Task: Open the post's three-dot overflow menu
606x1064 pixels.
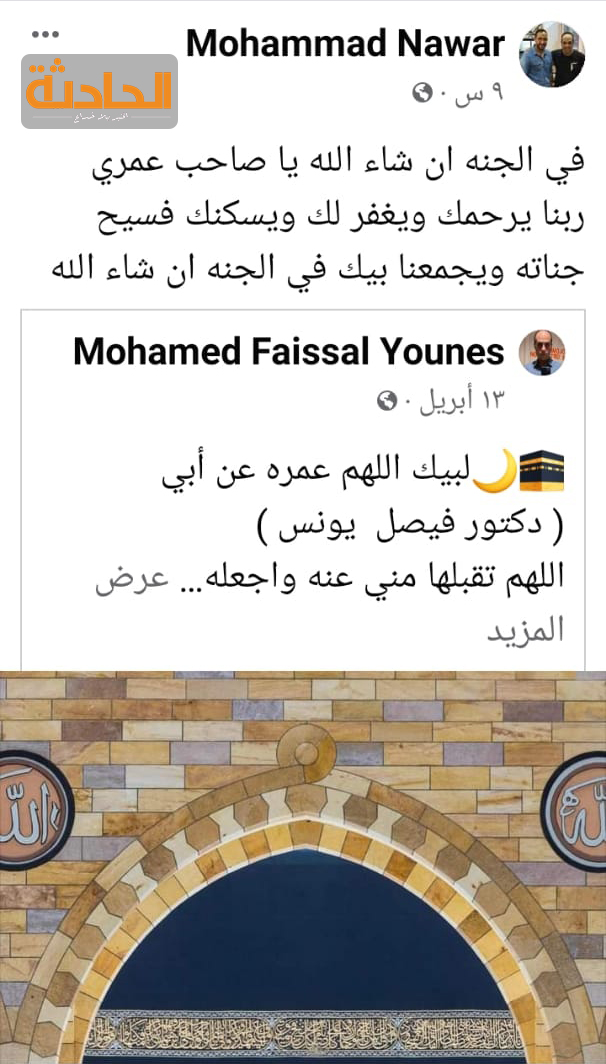Action: tap(46, 35)
